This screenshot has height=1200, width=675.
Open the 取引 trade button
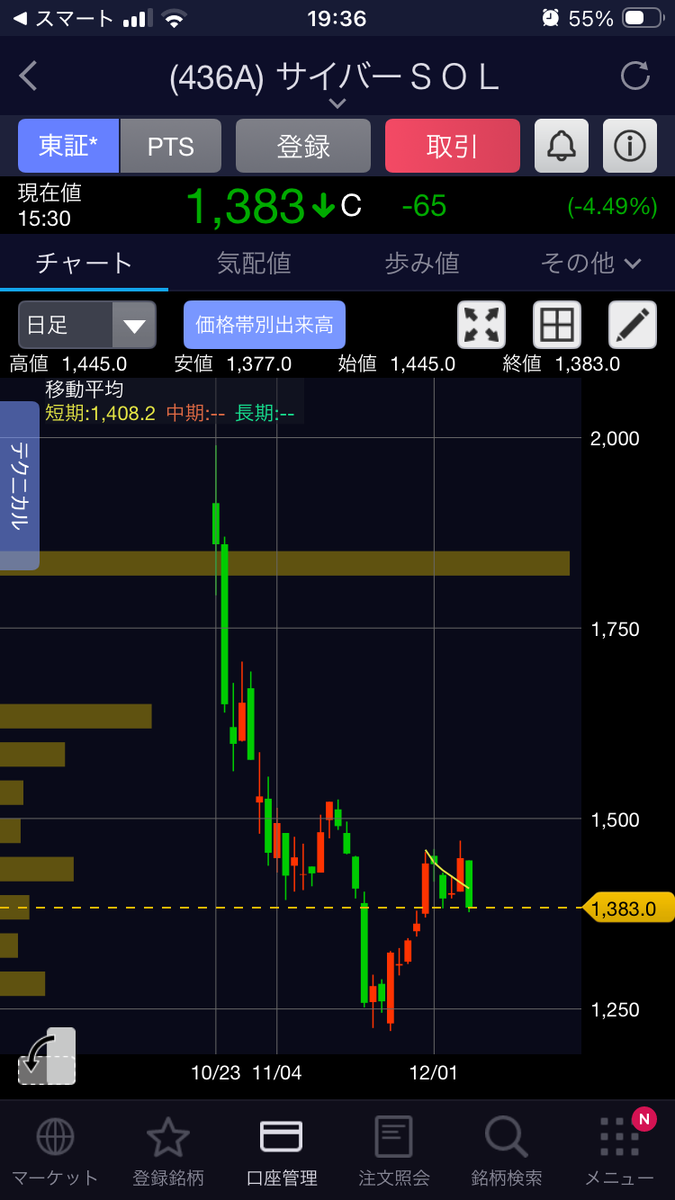(x=452, y=146)
